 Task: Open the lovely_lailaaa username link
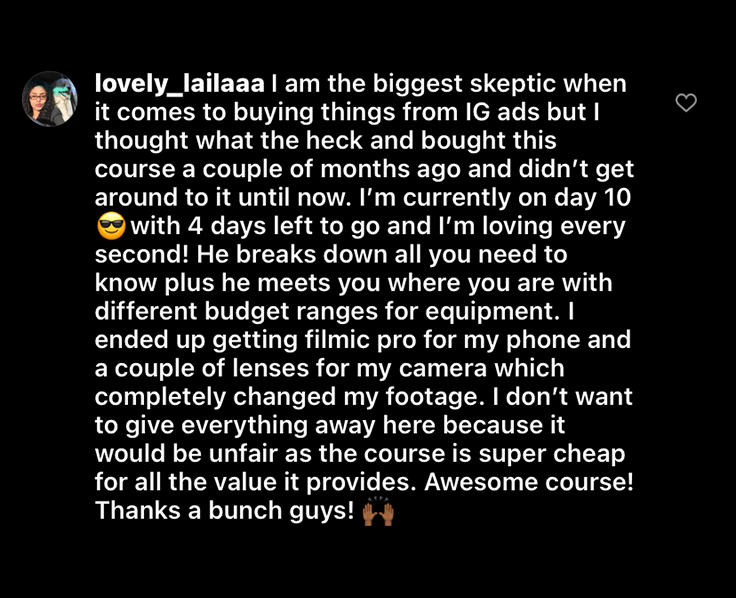click(178, 85)
